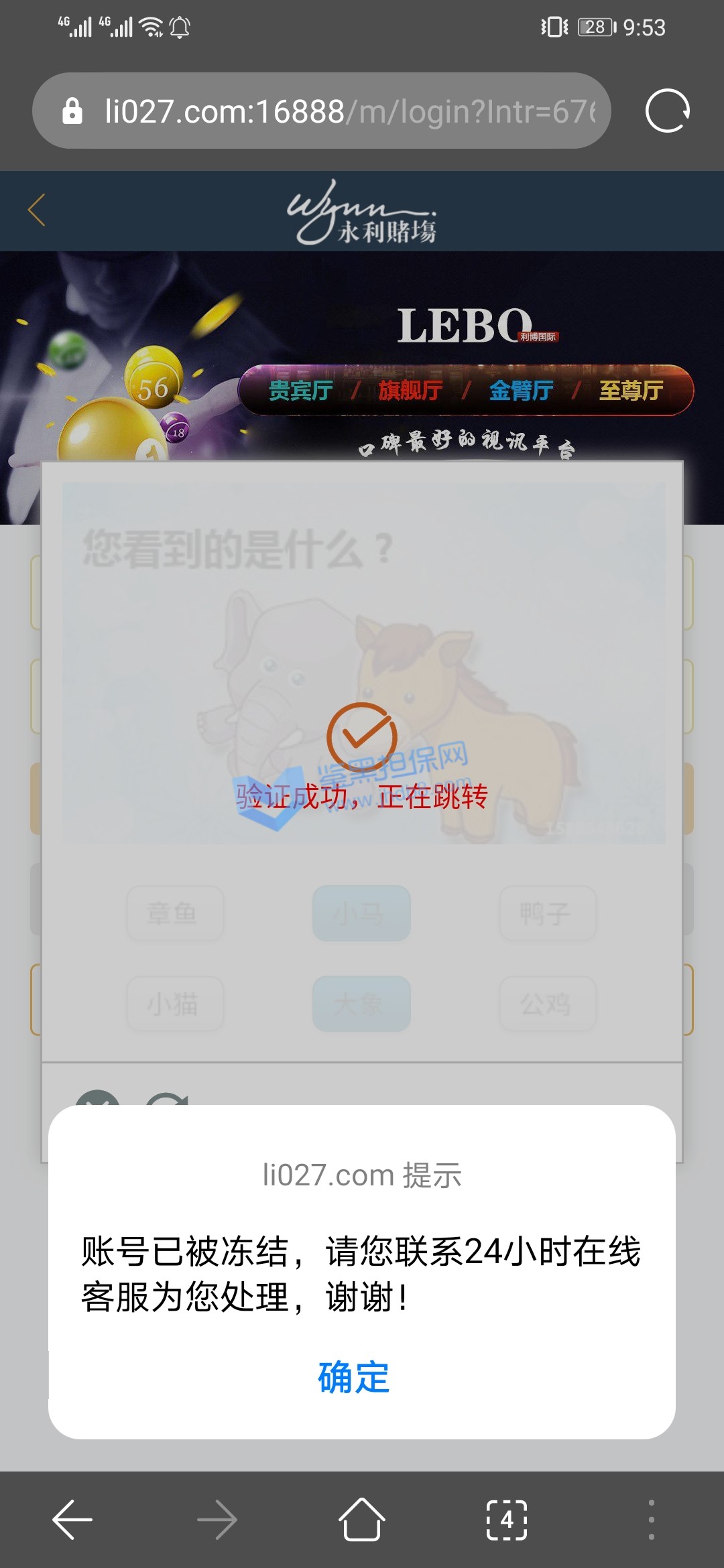Go back using the page header arrow
This screenshot has height=1568, width=724.
[x=38, y=210]
